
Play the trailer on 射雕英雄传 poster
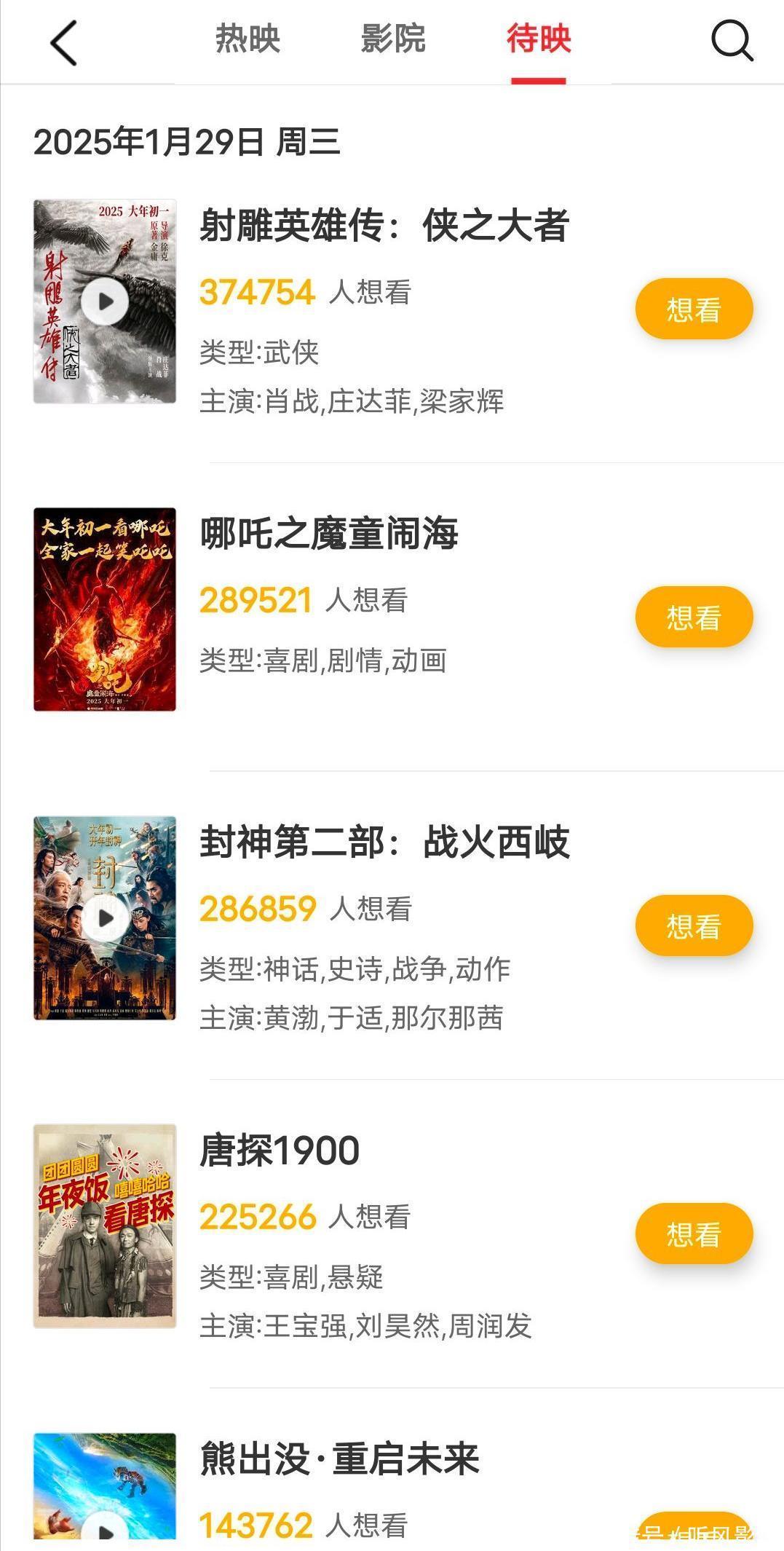coord(105,301)
